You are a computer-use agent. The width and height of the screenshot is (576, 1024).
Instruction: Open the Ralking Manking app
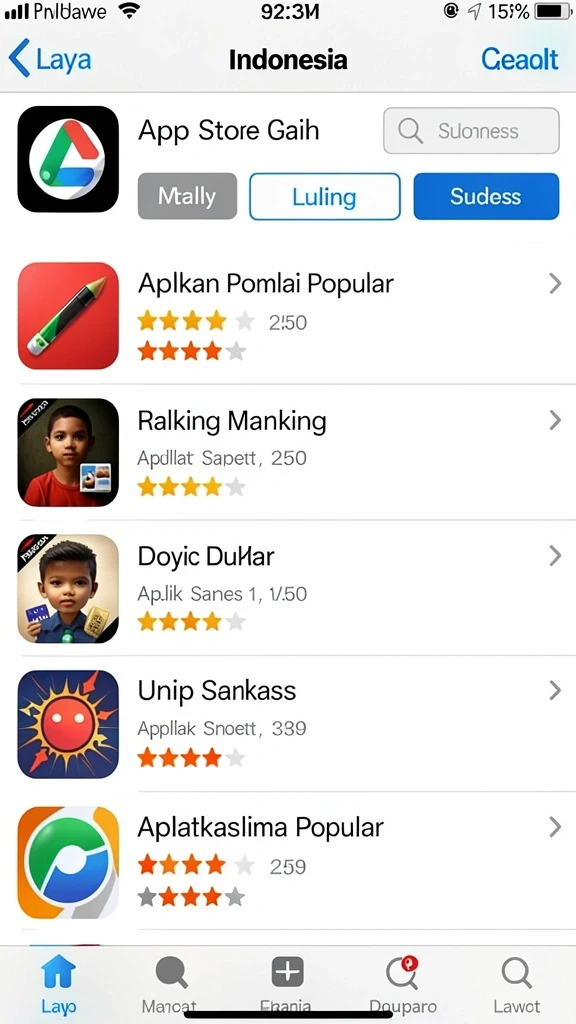[288, 453]
